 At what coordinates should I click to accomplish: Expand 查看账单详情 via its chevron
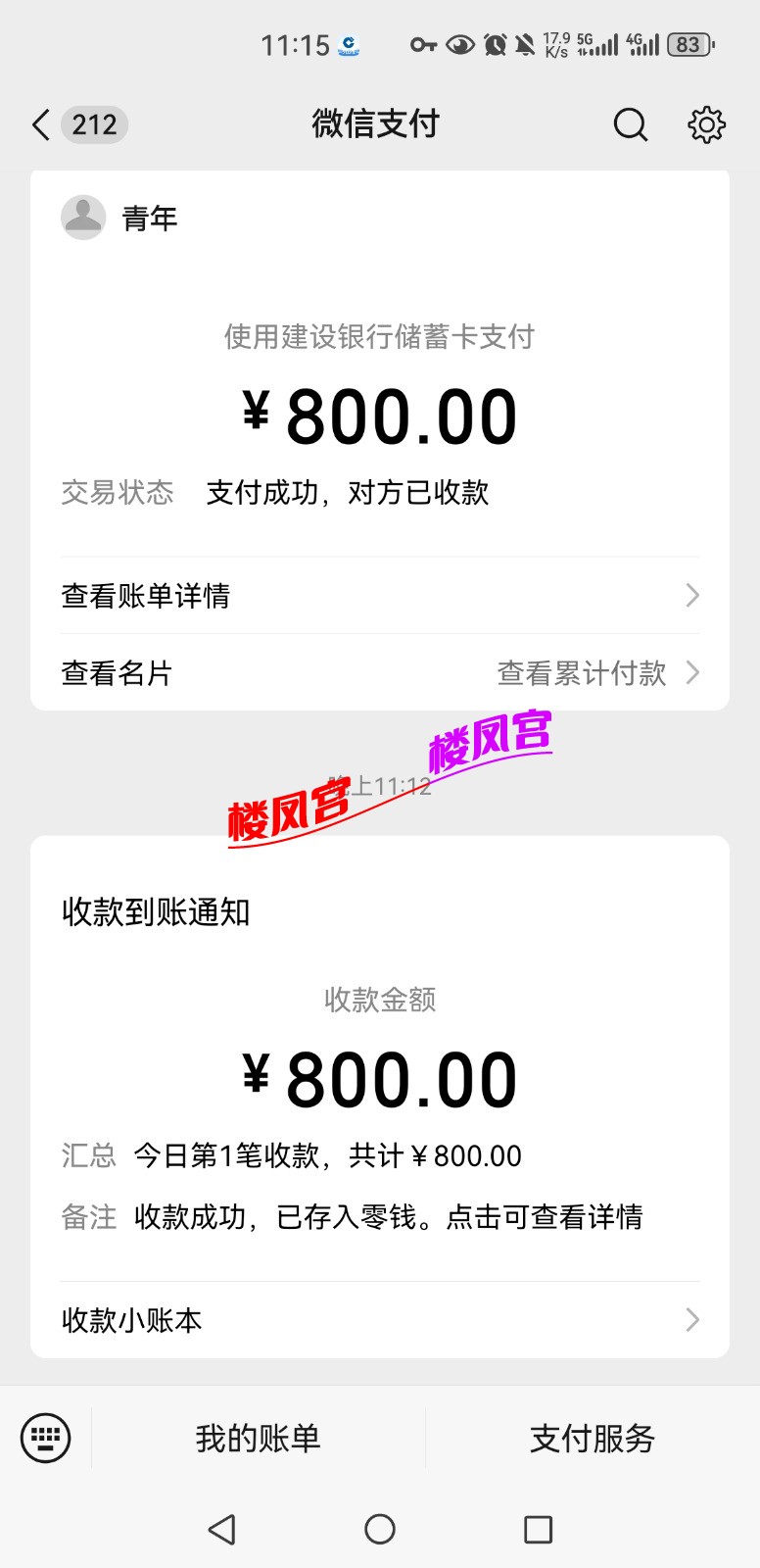pyautogui.click(x=692, y=595)
